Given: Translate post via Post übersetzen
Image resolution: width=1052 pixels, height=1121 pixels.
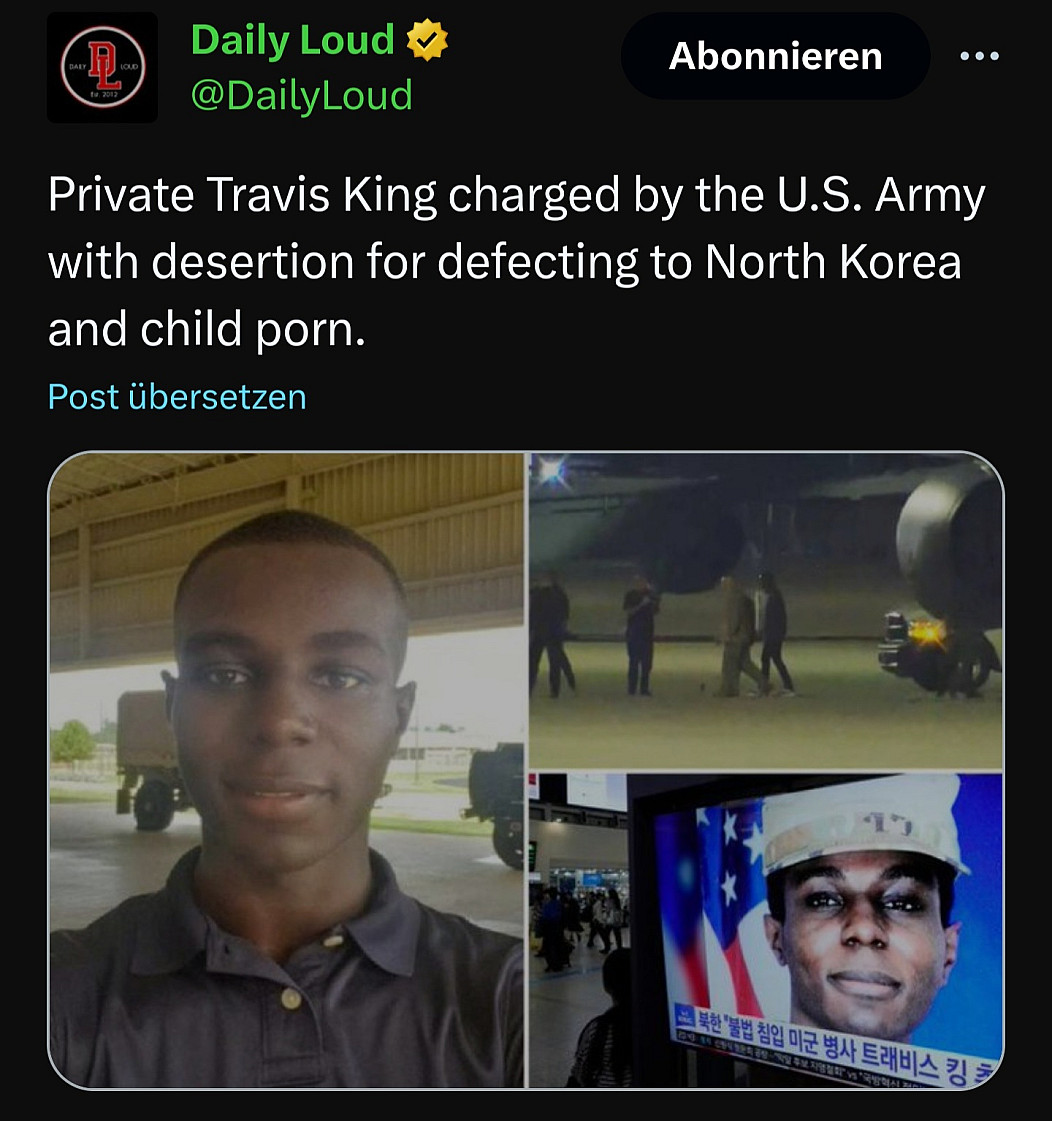Looking at the screenshot, I should pyautogui.click(x=177, y=397).
